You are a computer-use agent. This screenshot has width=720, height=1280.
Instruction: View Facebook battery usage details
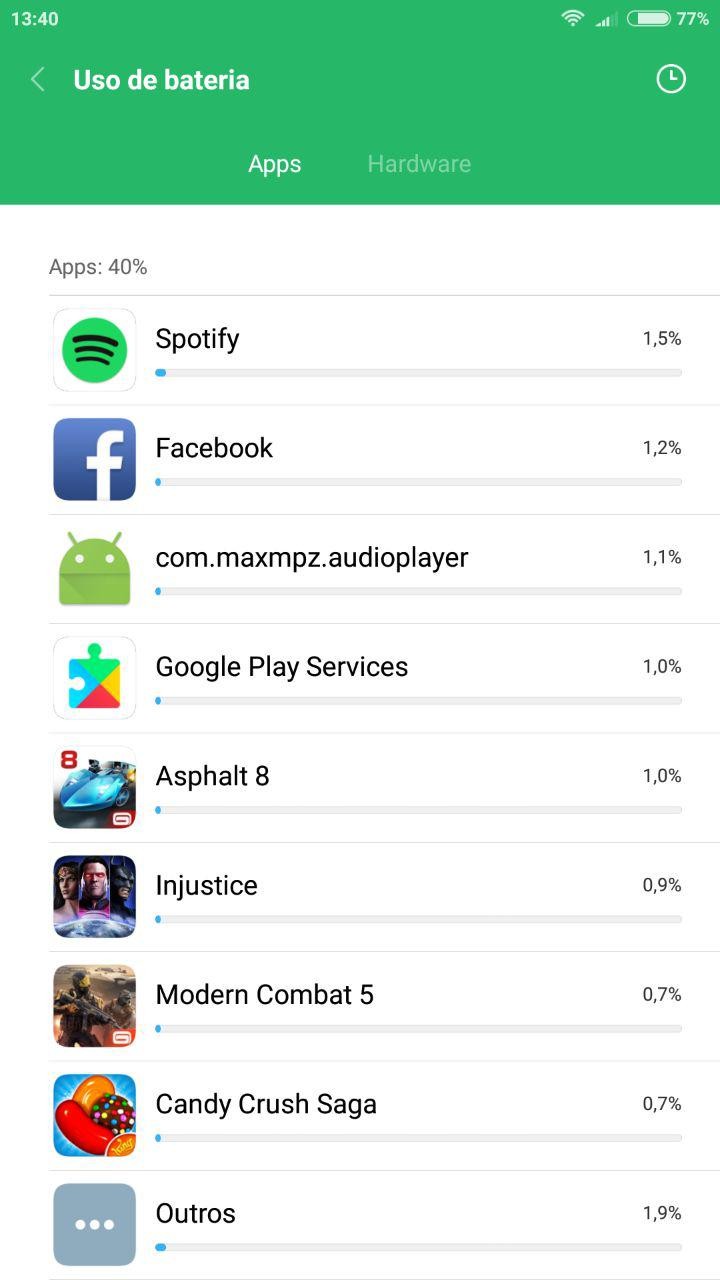384,460
